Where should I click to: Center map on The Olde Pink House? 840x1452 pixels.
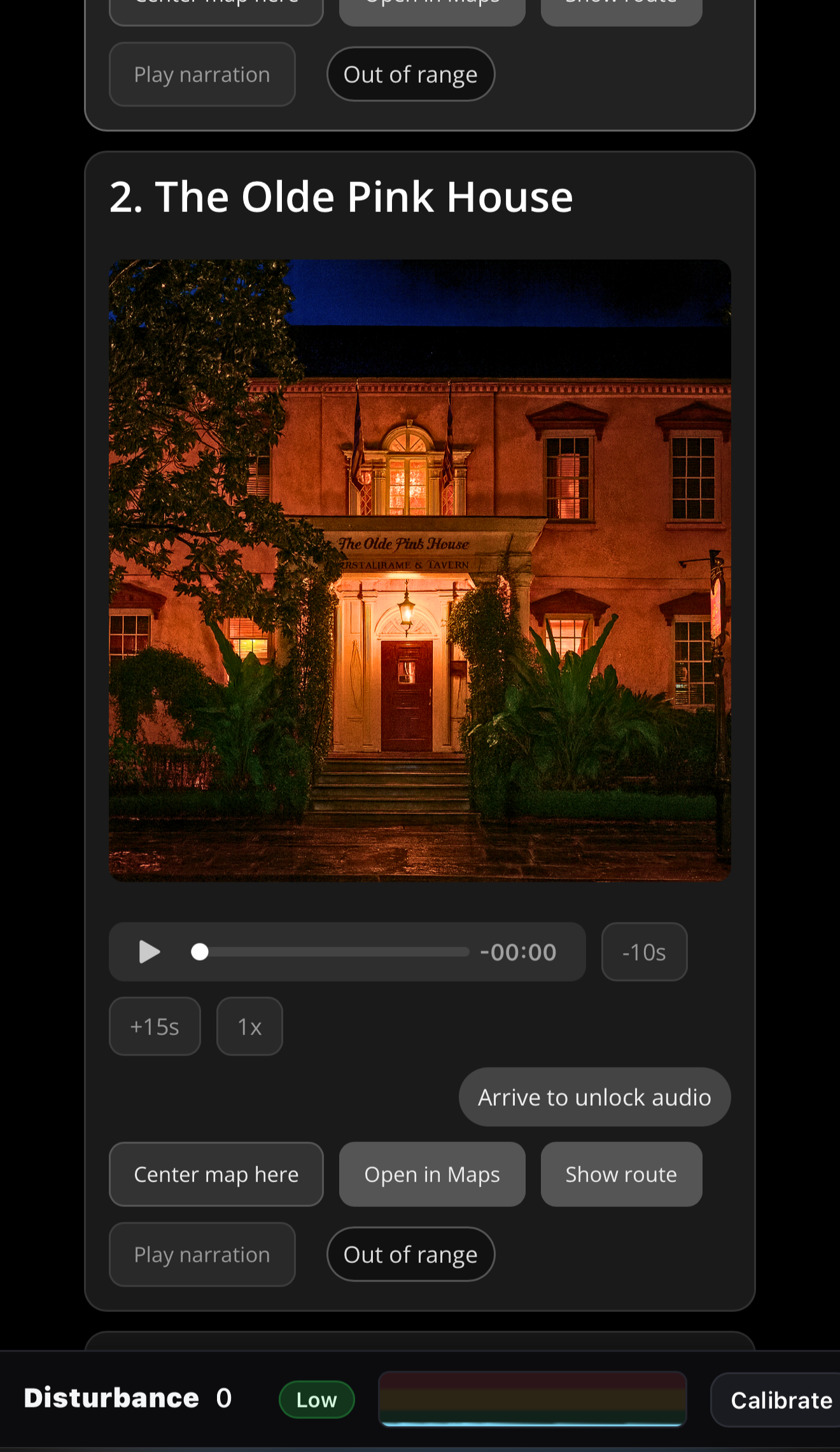click(216, 1174)
